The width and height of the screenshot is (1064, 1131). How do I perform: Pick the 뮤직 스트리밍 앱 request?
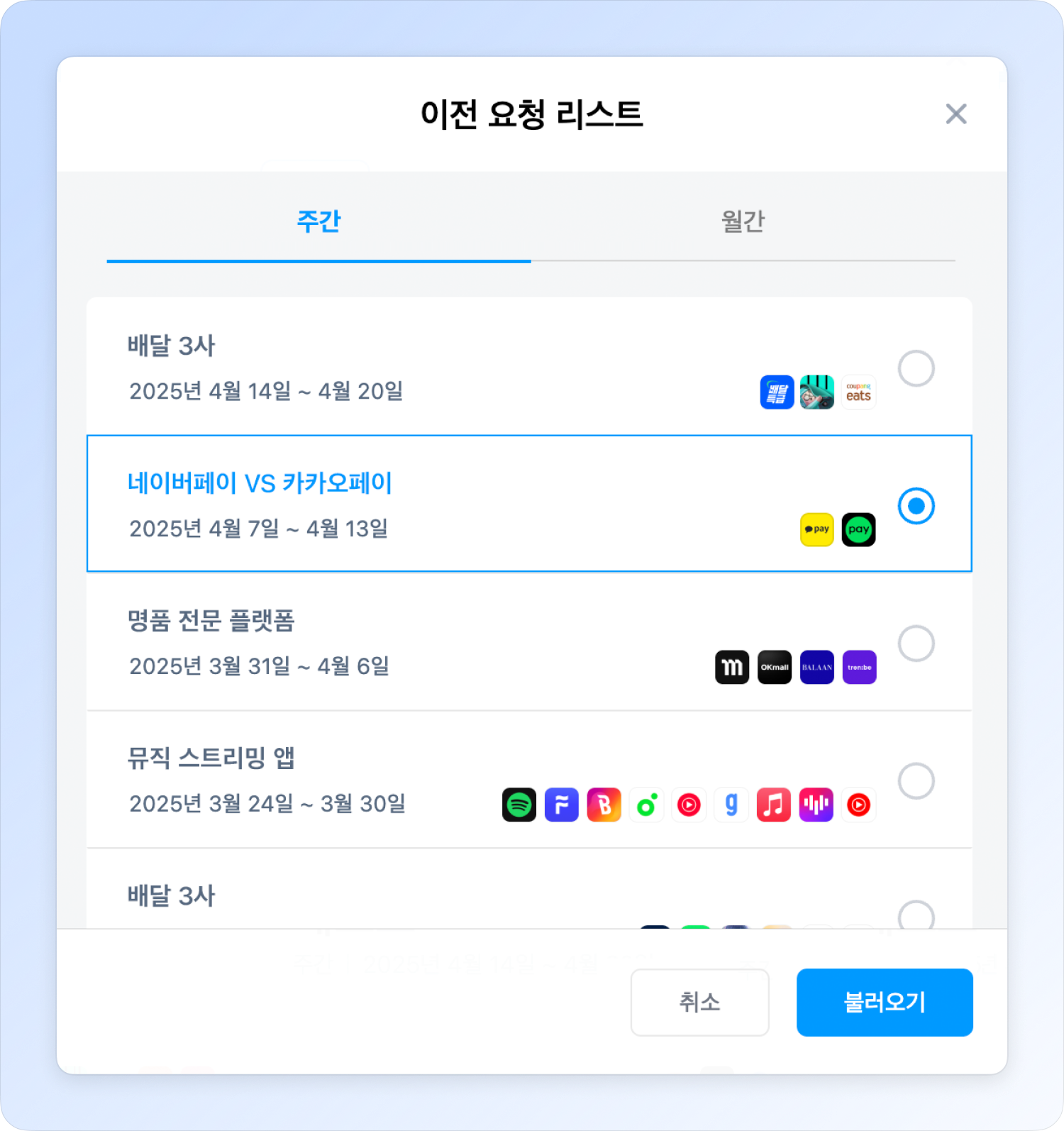916,781
